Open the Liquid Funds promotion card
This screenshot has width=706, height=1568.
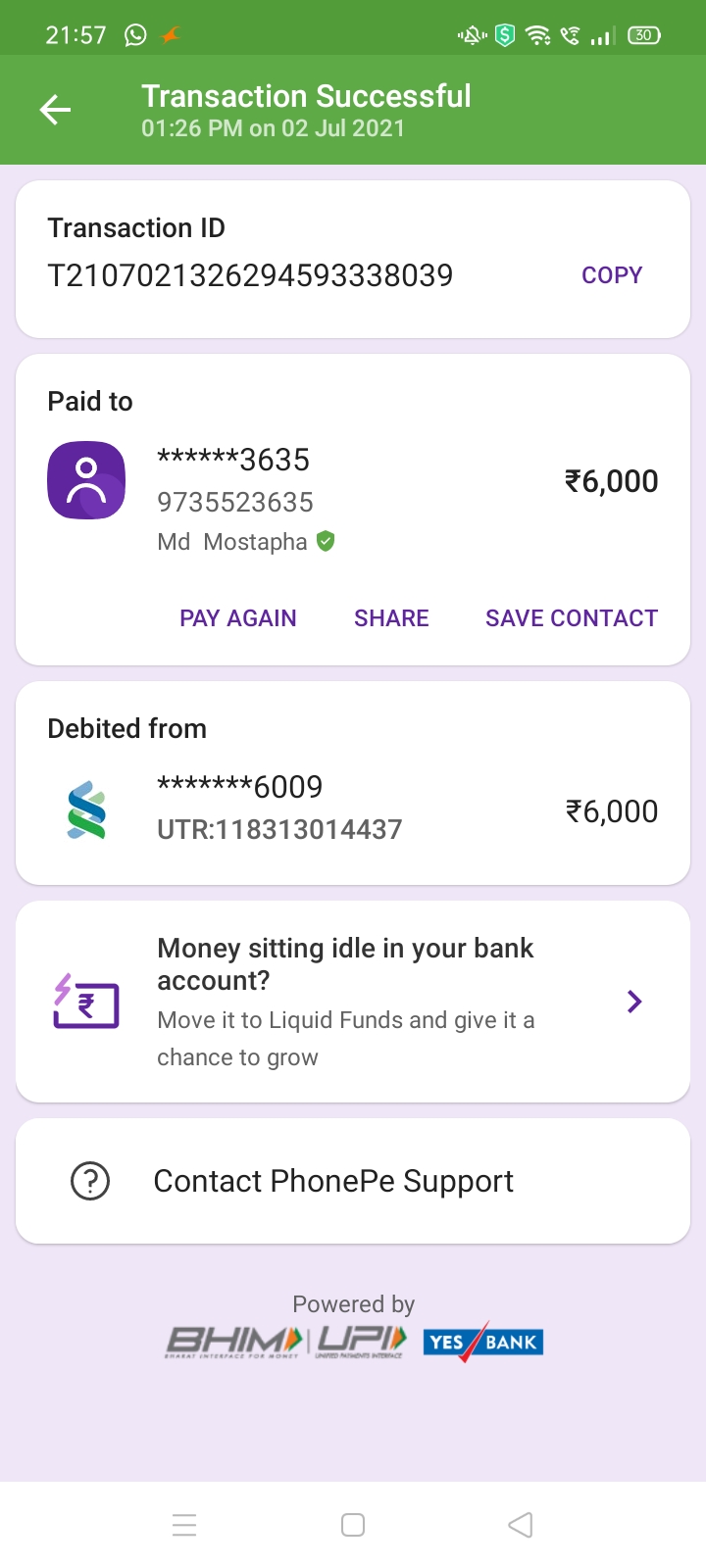tap(353, 1002)
